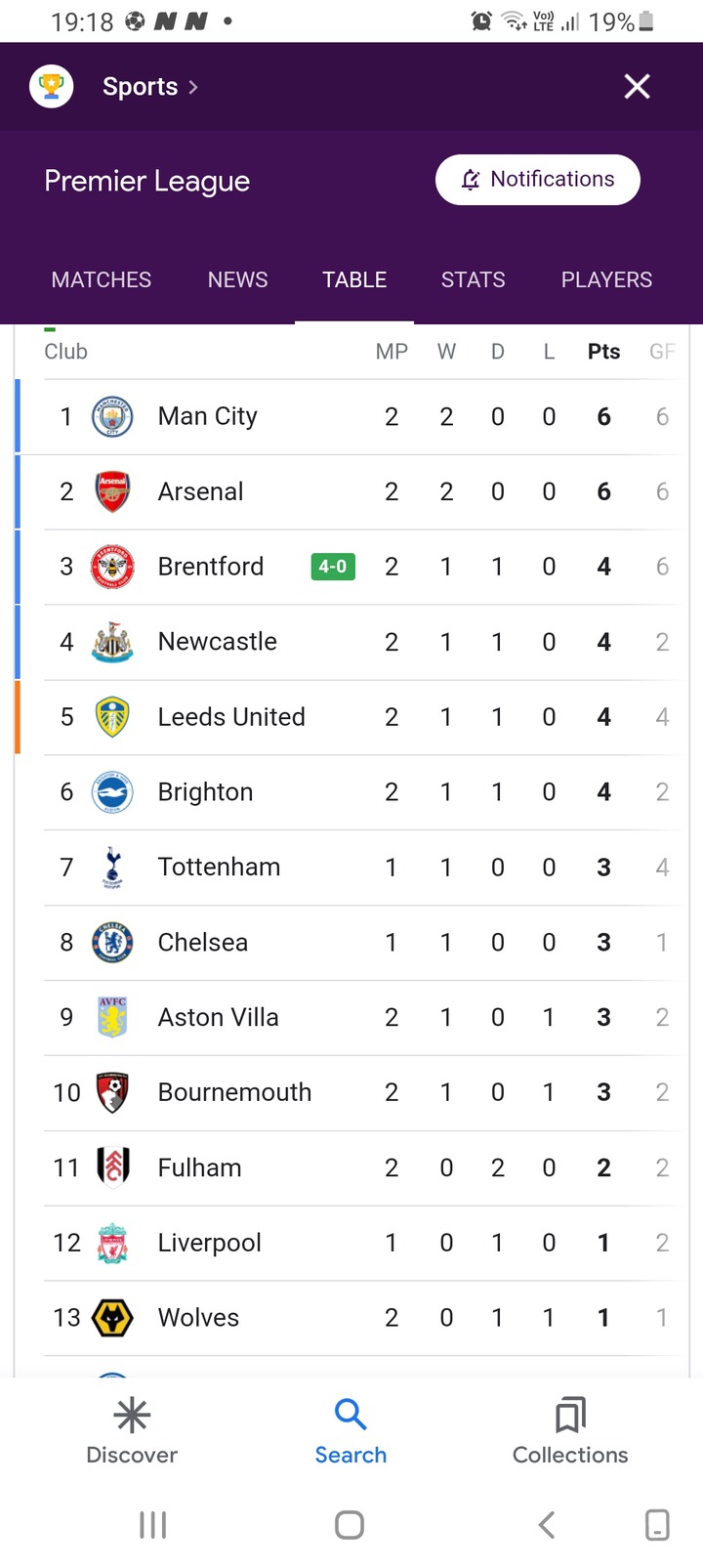
Task: Switch to the News tab
Action: click(x=237, y=280)
